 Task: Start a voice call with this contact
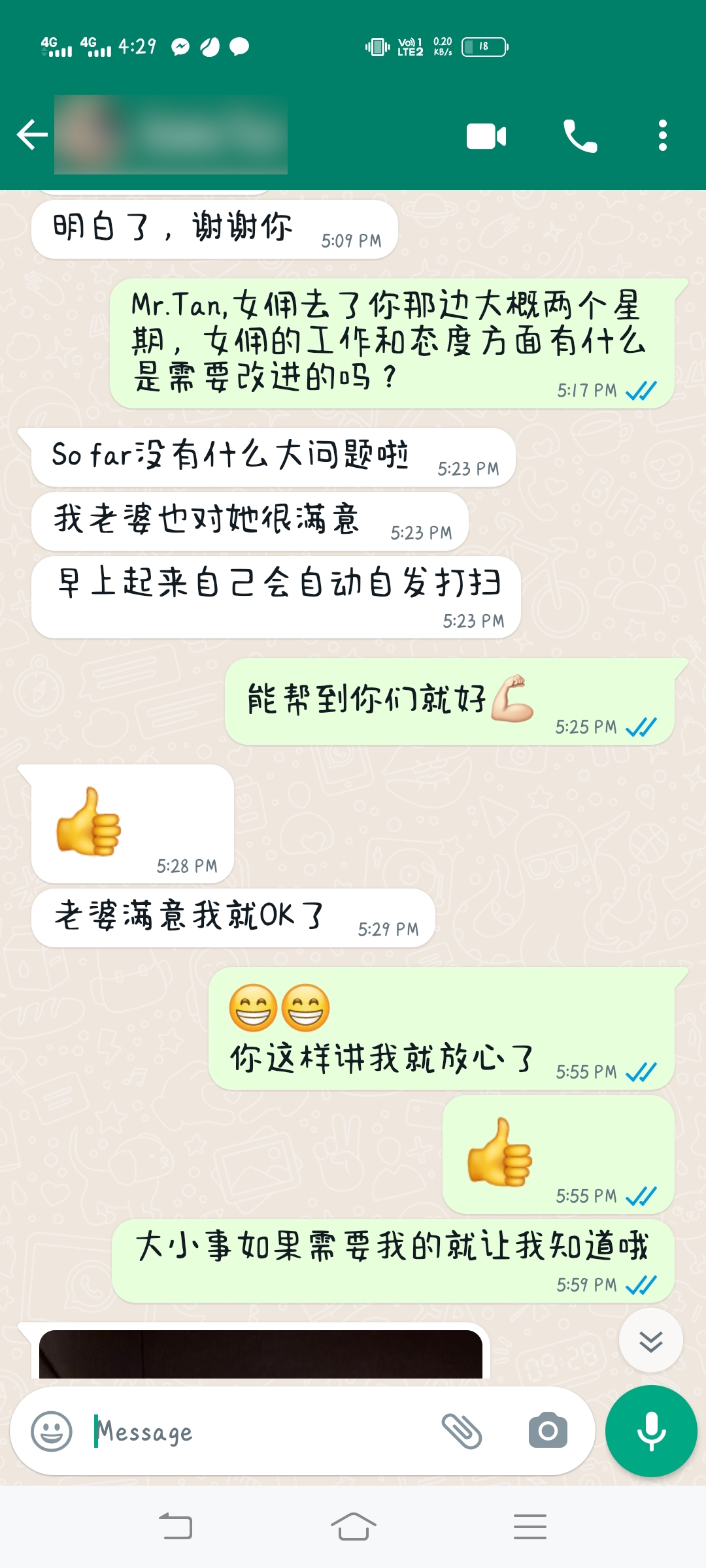580,136
